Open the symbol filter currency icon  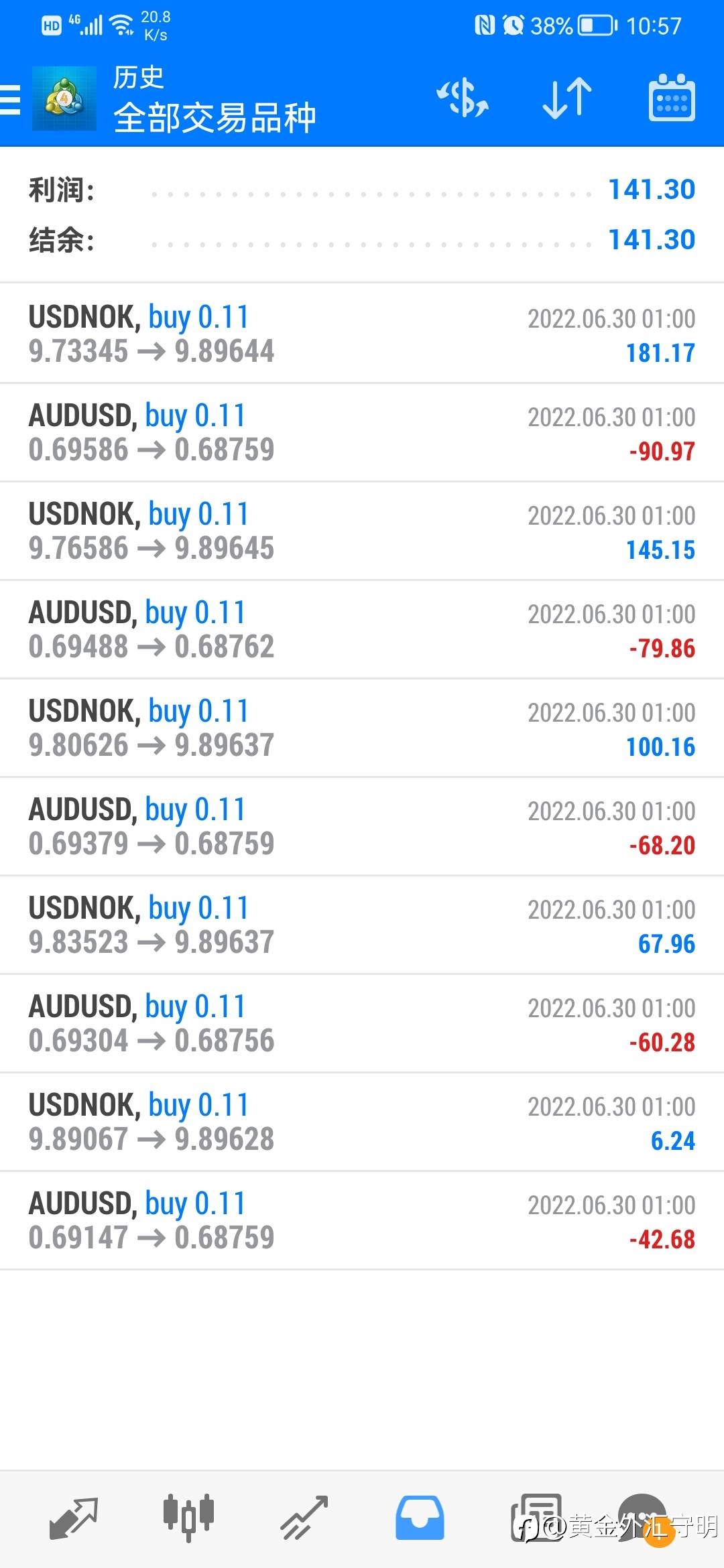[x=462, y=99]
